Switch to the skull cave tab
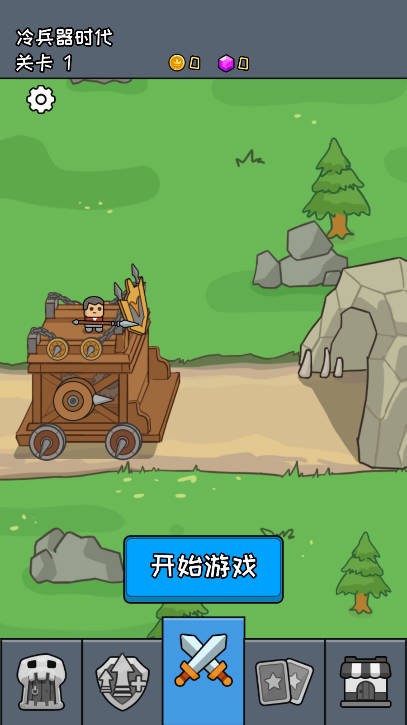 click(x=41, y=682)
